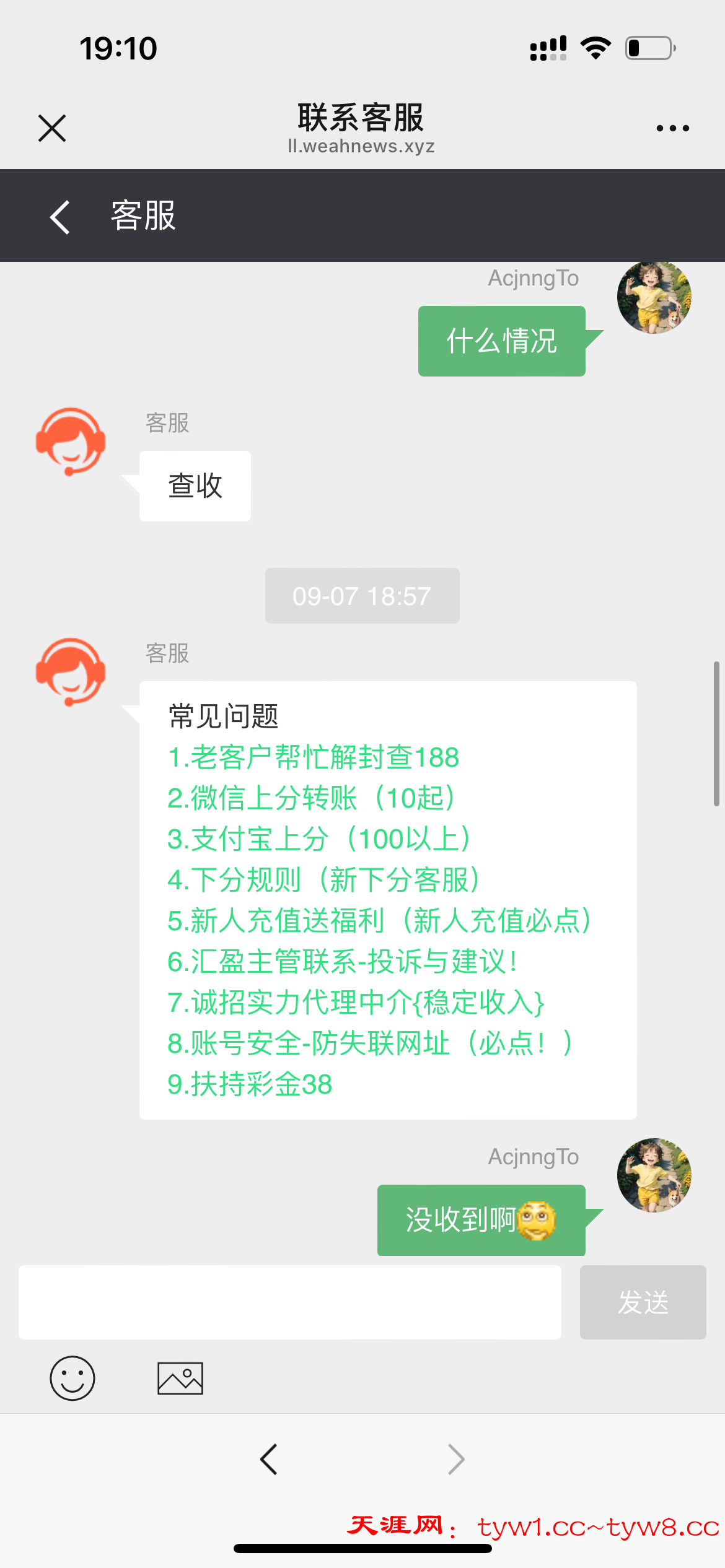Focus the message text input box

point(290,1302)
